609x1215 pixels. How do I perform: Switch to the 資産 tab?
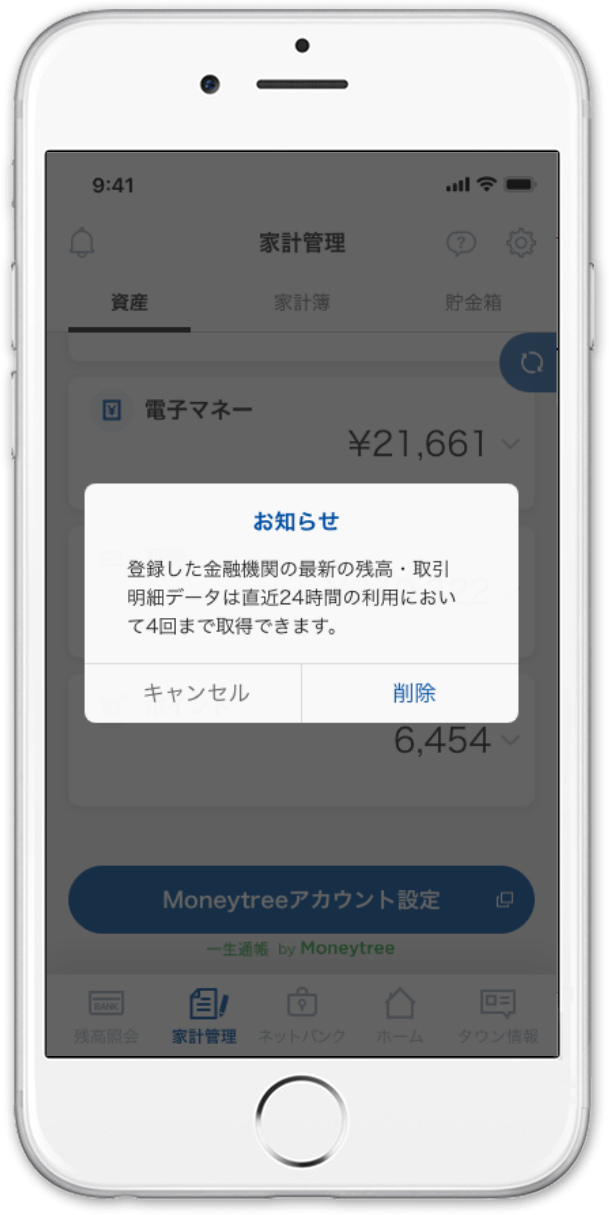(129, 302)
